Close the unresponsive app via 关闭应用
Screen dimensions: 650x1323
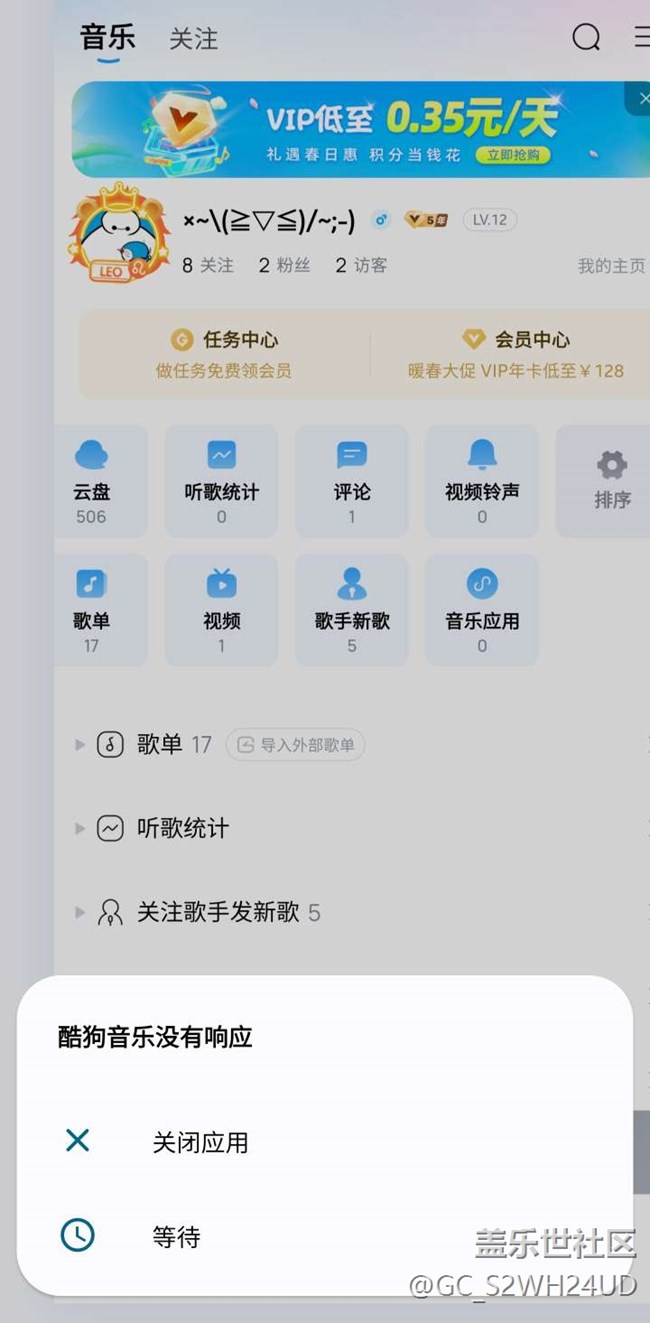(x=199, y=1142)
